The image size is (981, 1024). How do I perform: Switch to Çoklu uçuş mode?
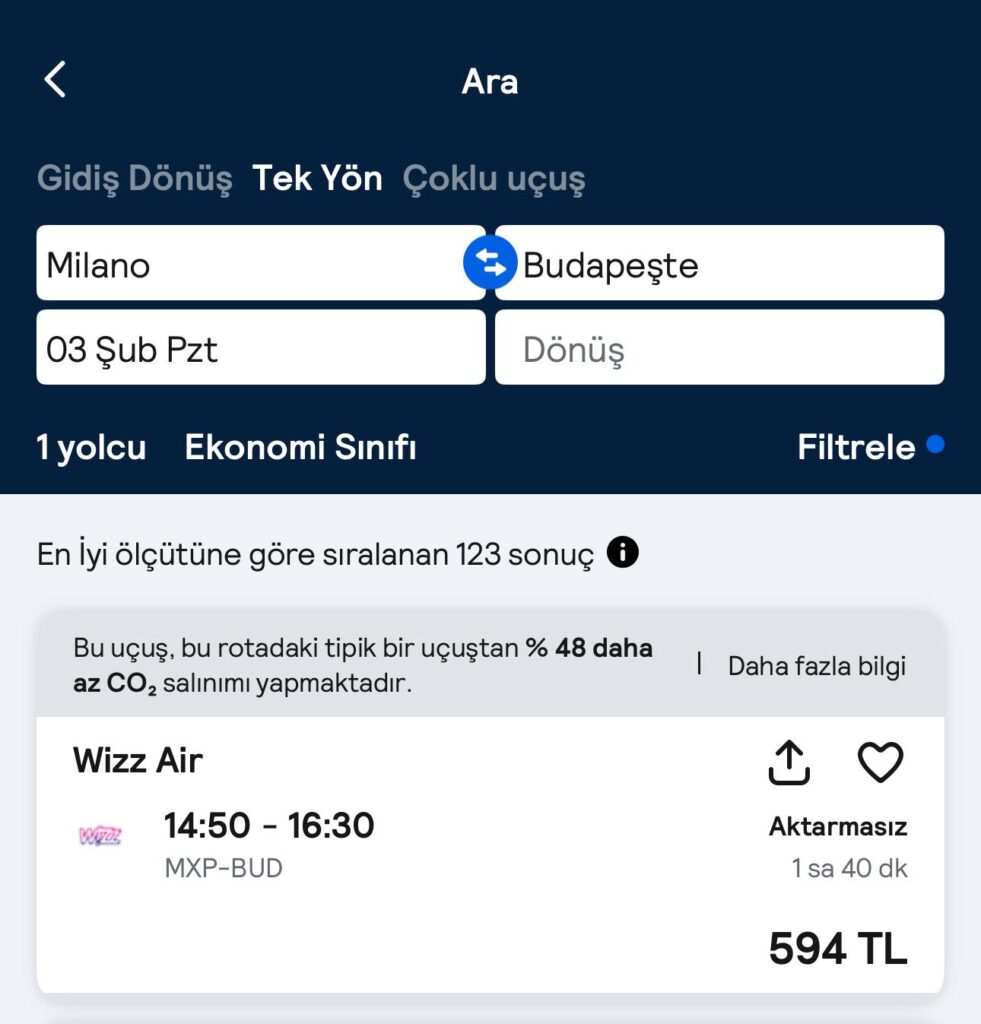point(494,179)
